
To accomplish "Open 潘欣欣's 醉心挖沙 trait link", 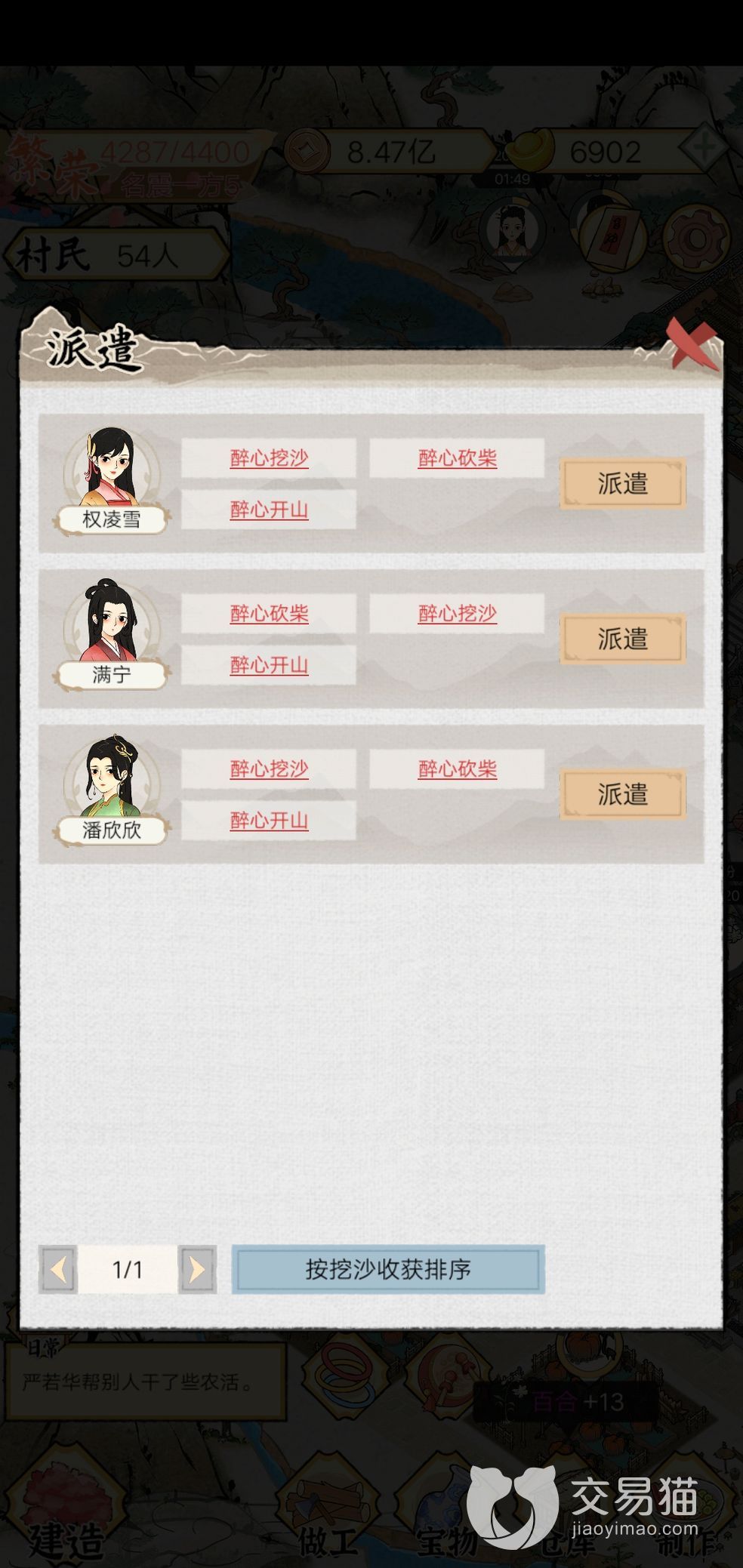I will point(269,769).
